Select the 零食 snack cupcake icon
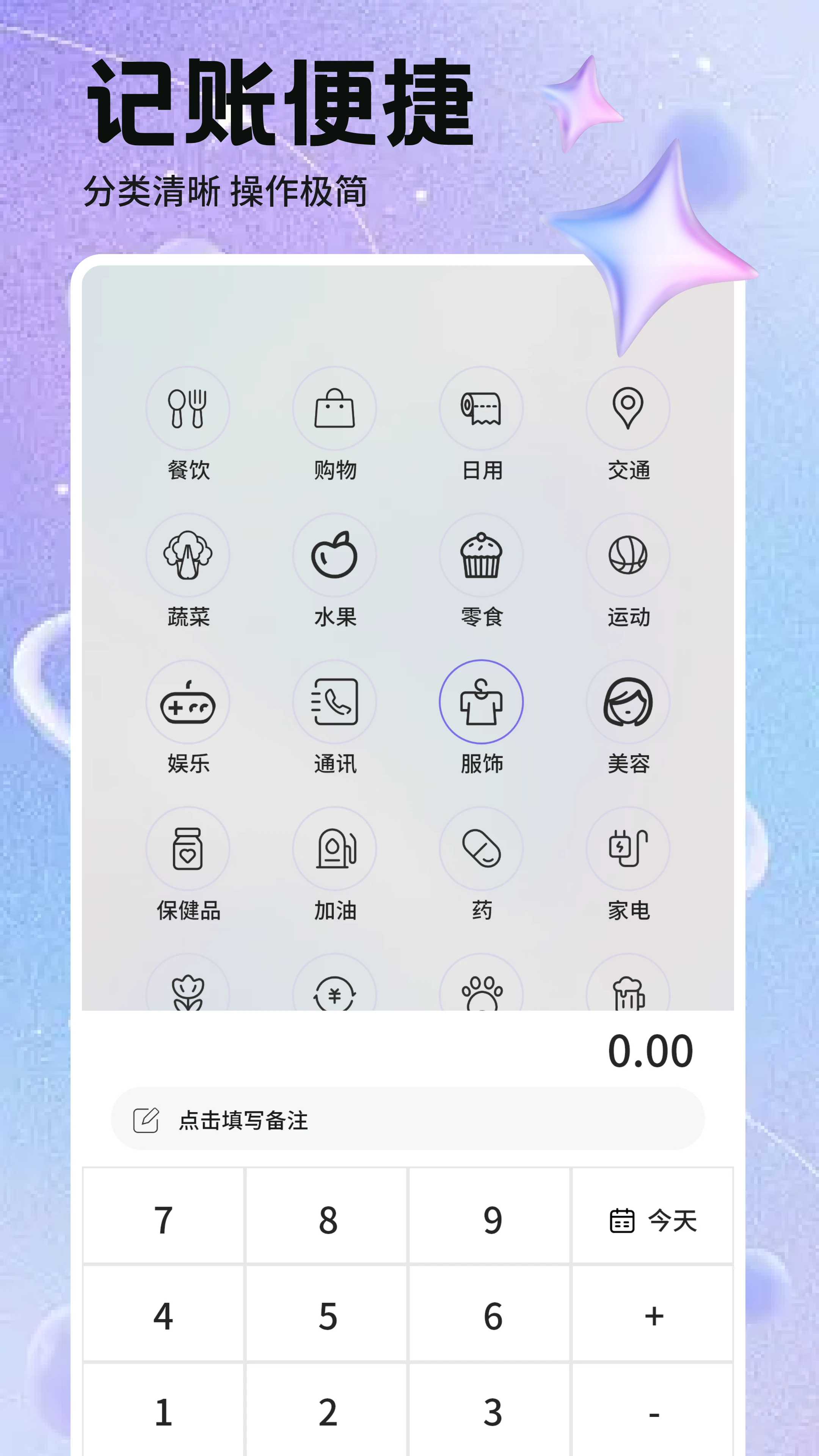This screenshot has height=1456, width=819. (481, 556)
